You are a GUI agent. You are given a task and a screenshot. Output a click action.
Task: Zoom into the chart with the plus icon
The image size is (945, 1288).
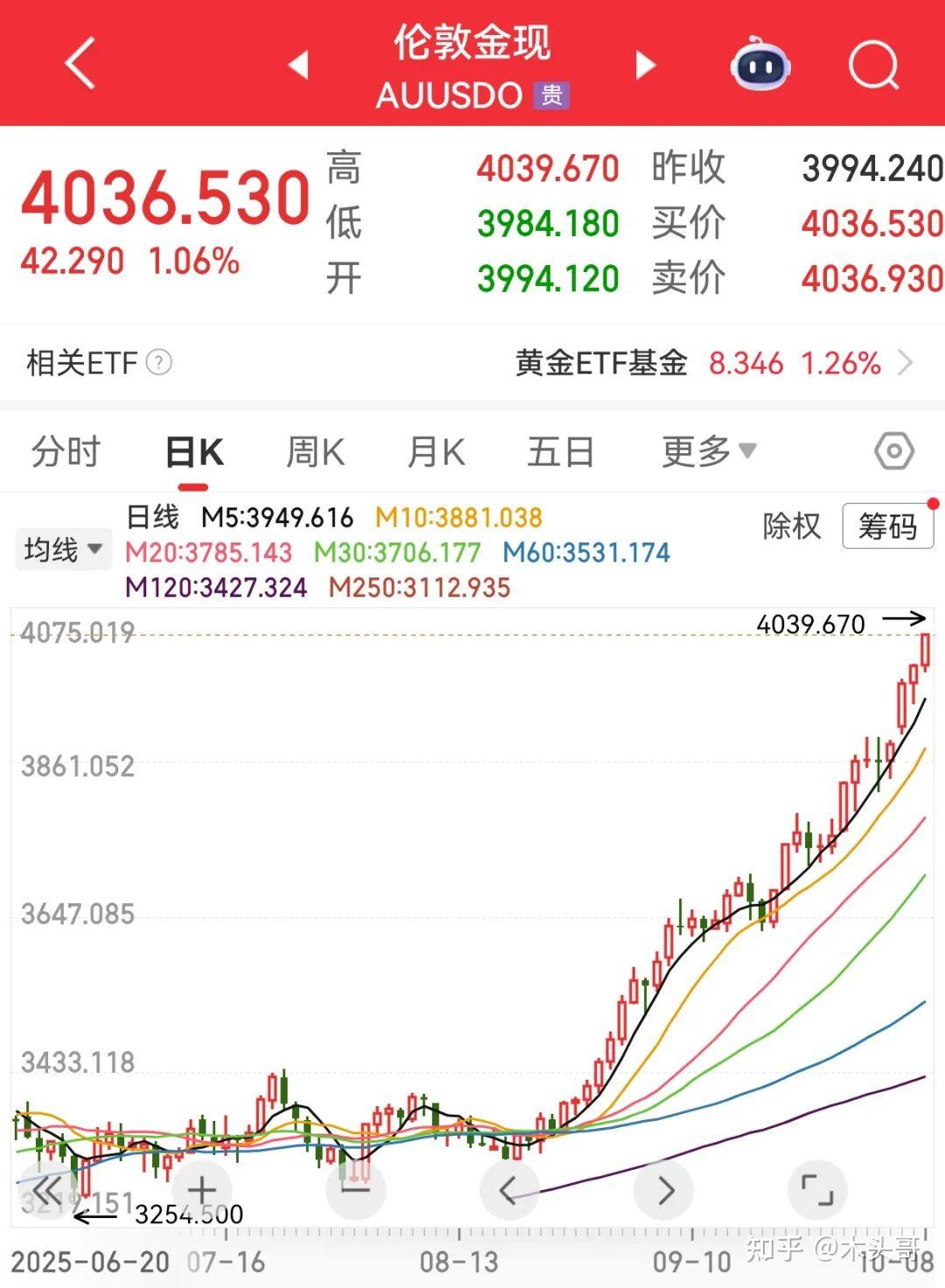(x=202, y=1188)
